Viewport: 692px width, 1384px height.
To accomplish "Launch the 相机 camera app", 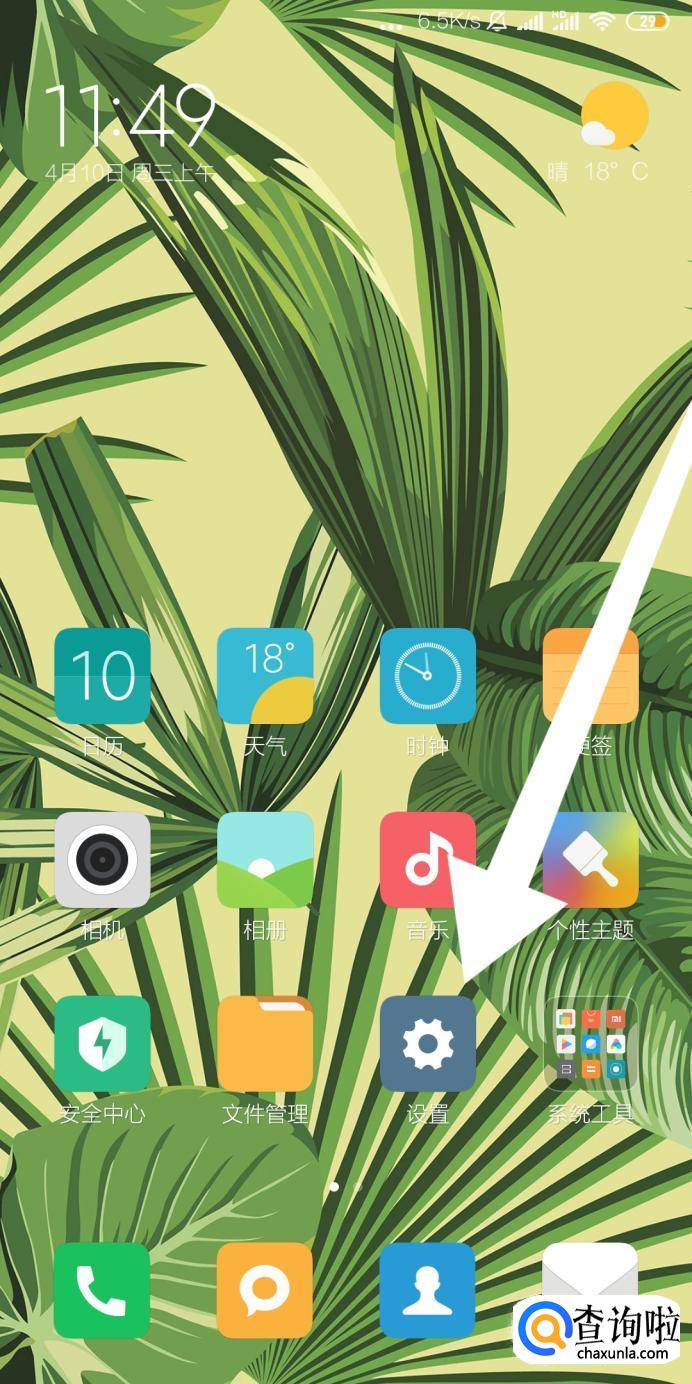I will tap(102, 859).
